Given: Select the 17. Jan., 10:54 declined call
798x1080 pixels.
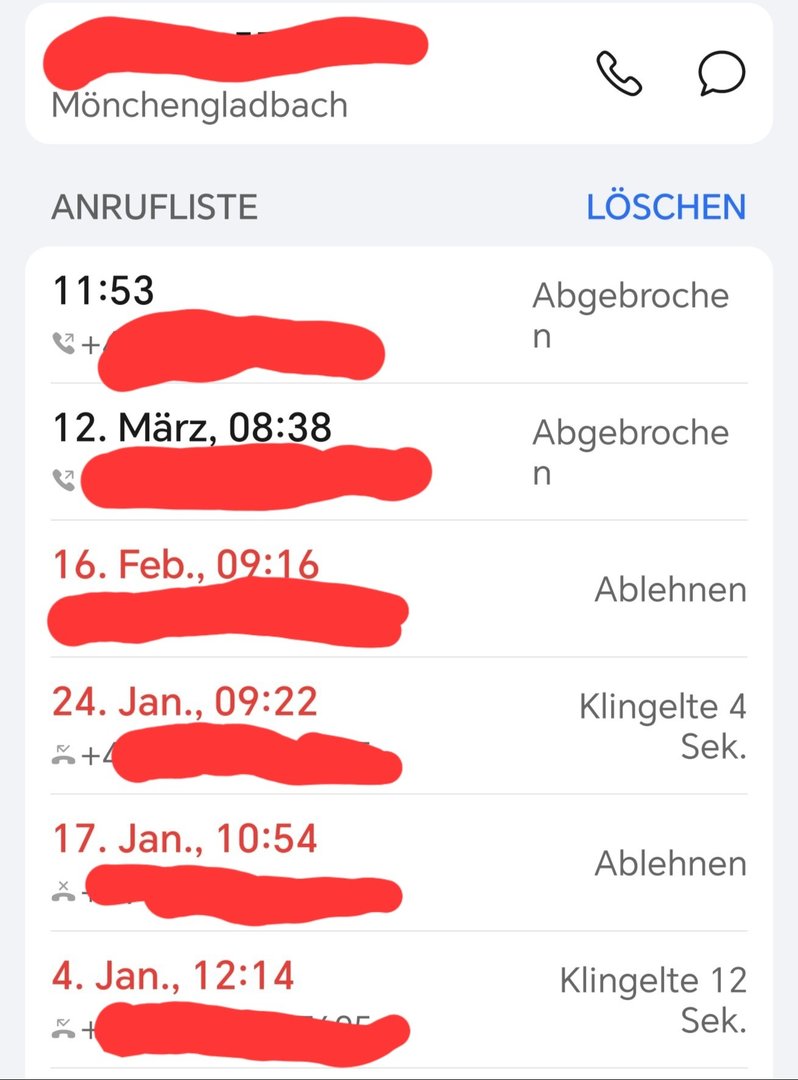Looking at the screenshot, I should tap(400, 863).
